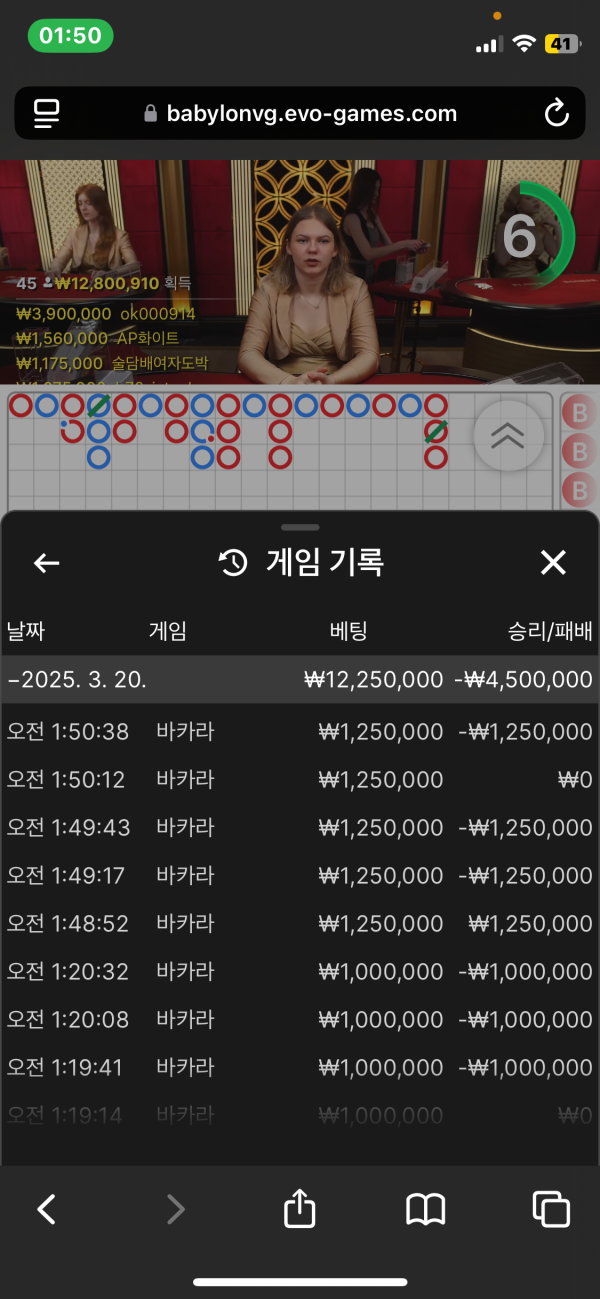The width and height of the screenshot is (600, 1299).
Task: Open the 오전 1:20:08 바카라 record
Action: 299,1020
